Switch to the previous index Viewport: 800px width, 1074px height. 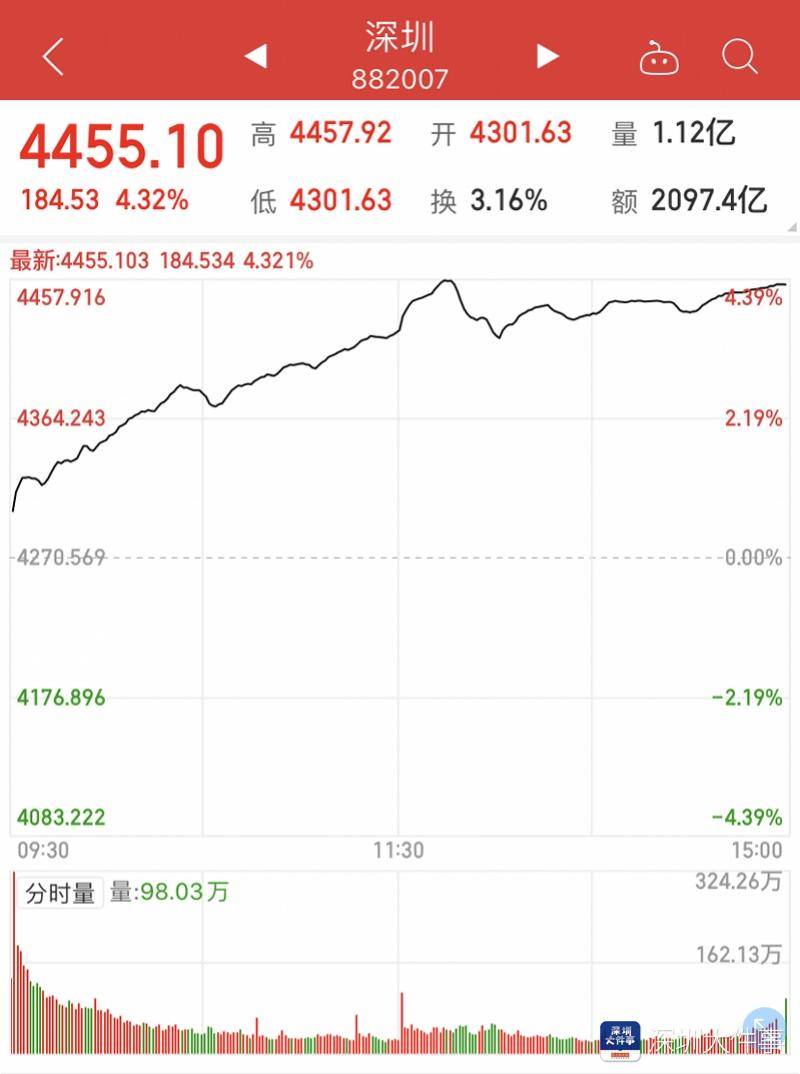pos(256,57)
